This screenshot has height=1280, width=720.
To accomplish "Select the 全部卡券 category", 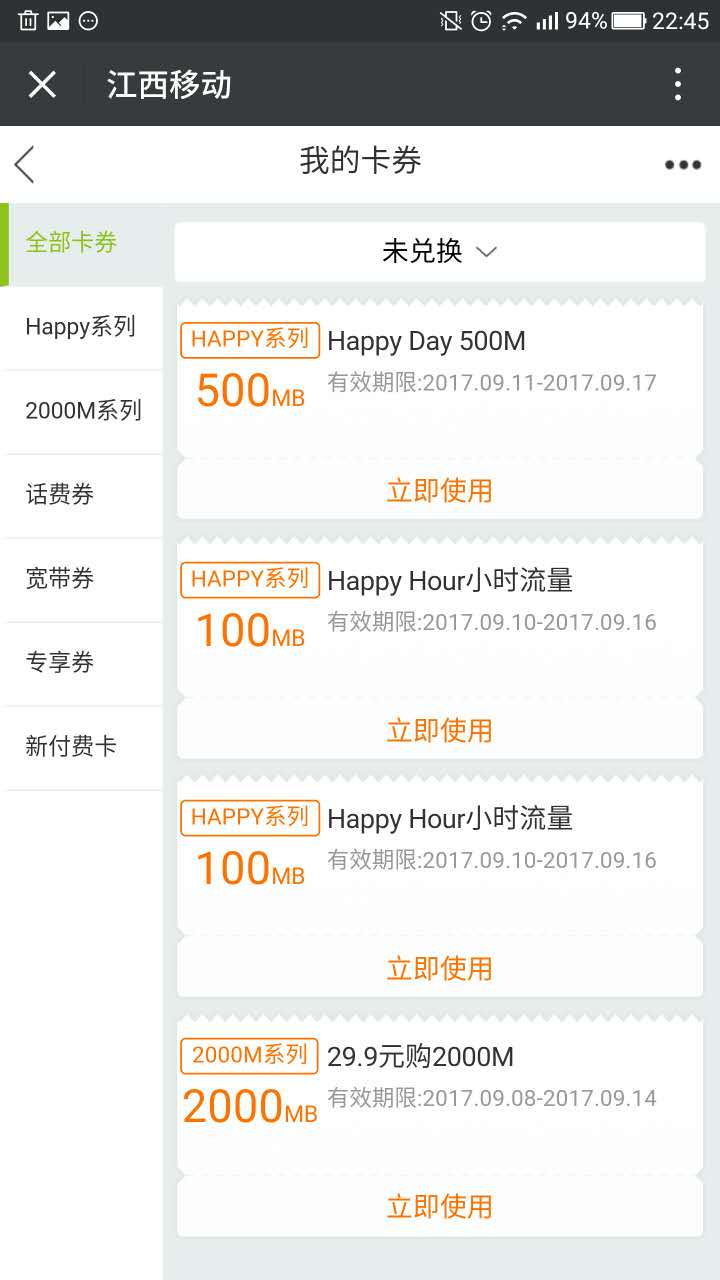I will pos(72,241).
